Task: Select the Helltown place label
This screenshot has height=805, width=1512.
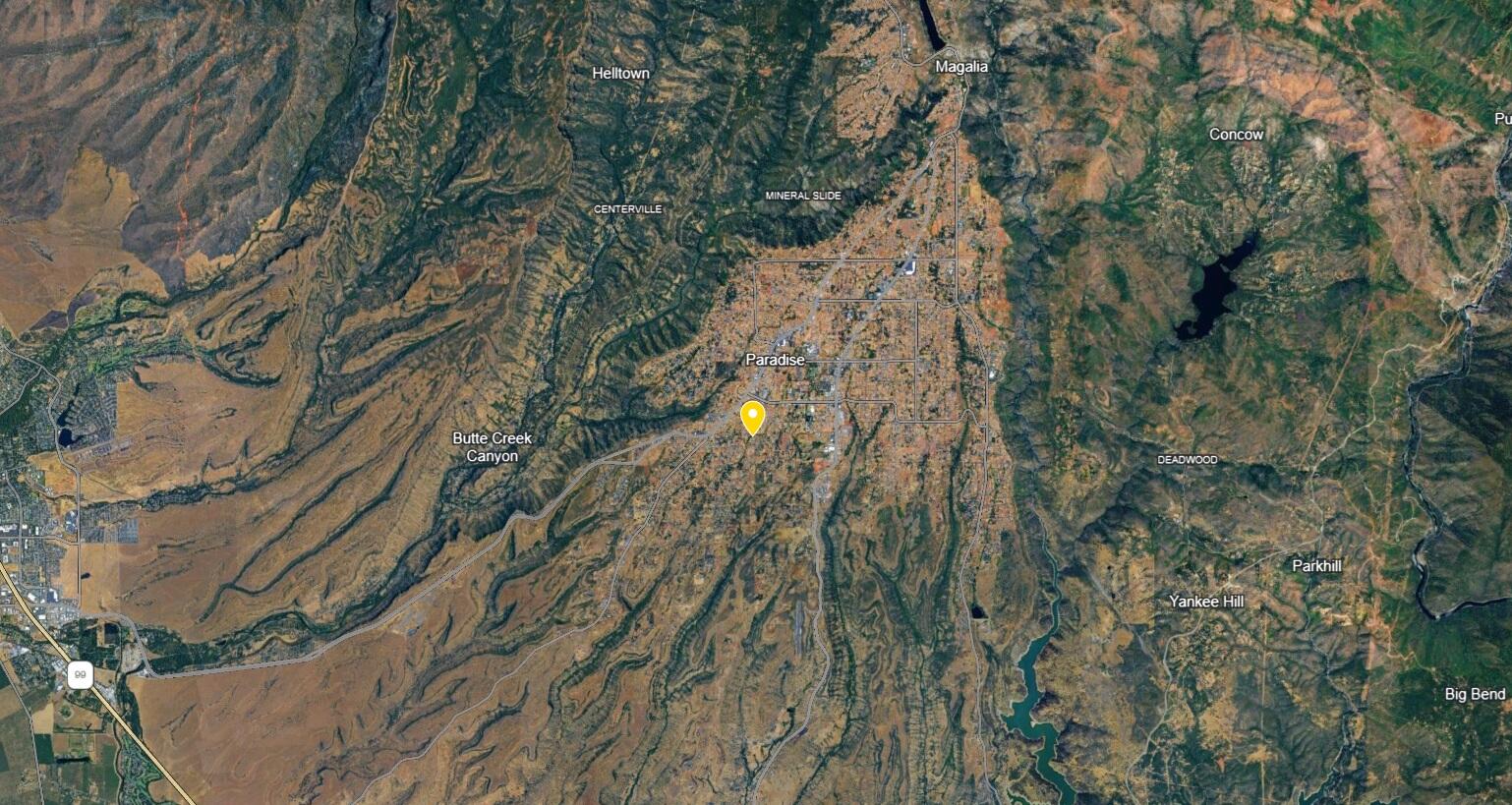Action: 620,73
